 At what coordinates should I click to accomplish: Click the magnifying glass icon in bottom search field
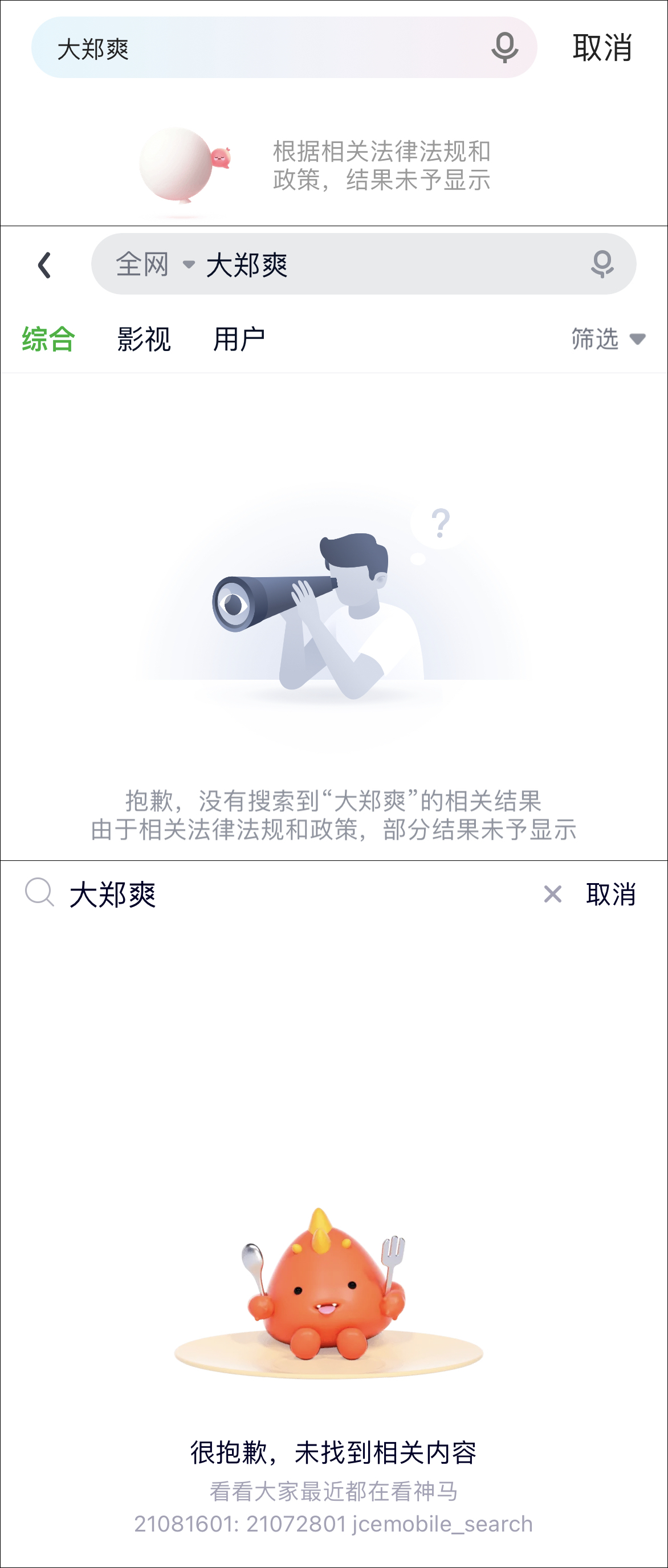click(x=38, y=893)
